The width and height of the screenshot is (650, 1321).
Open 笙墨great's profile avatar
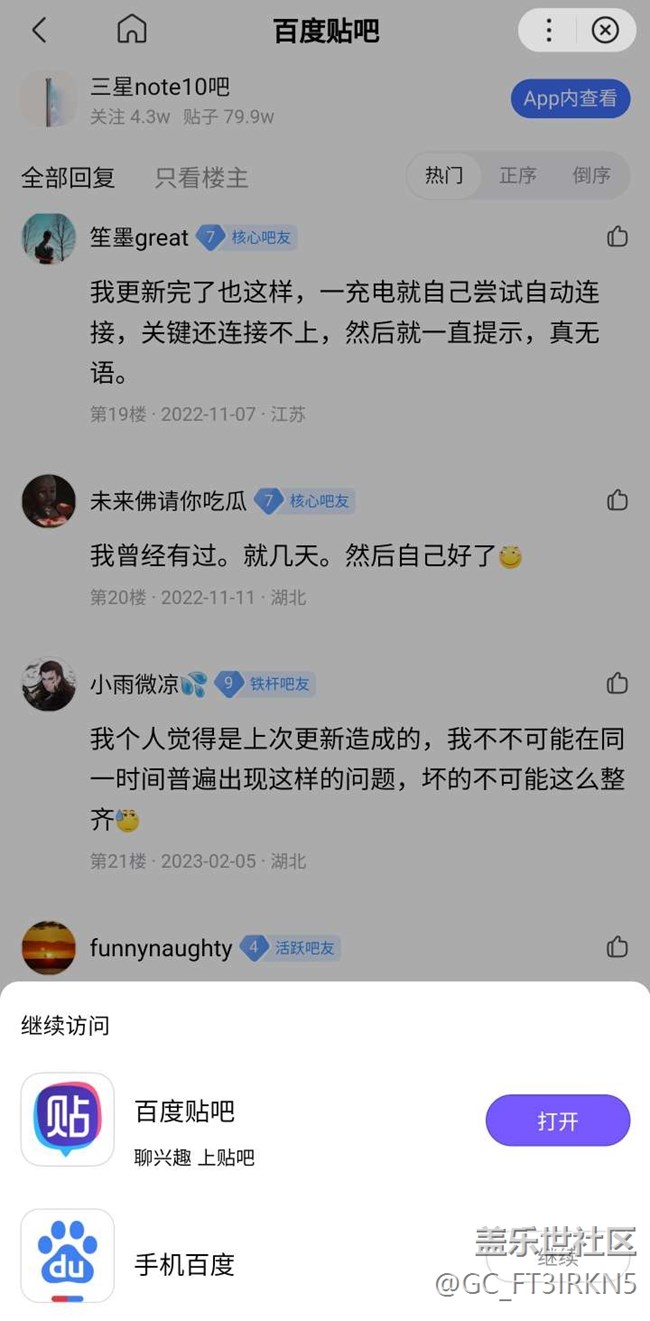coord(49,238)
